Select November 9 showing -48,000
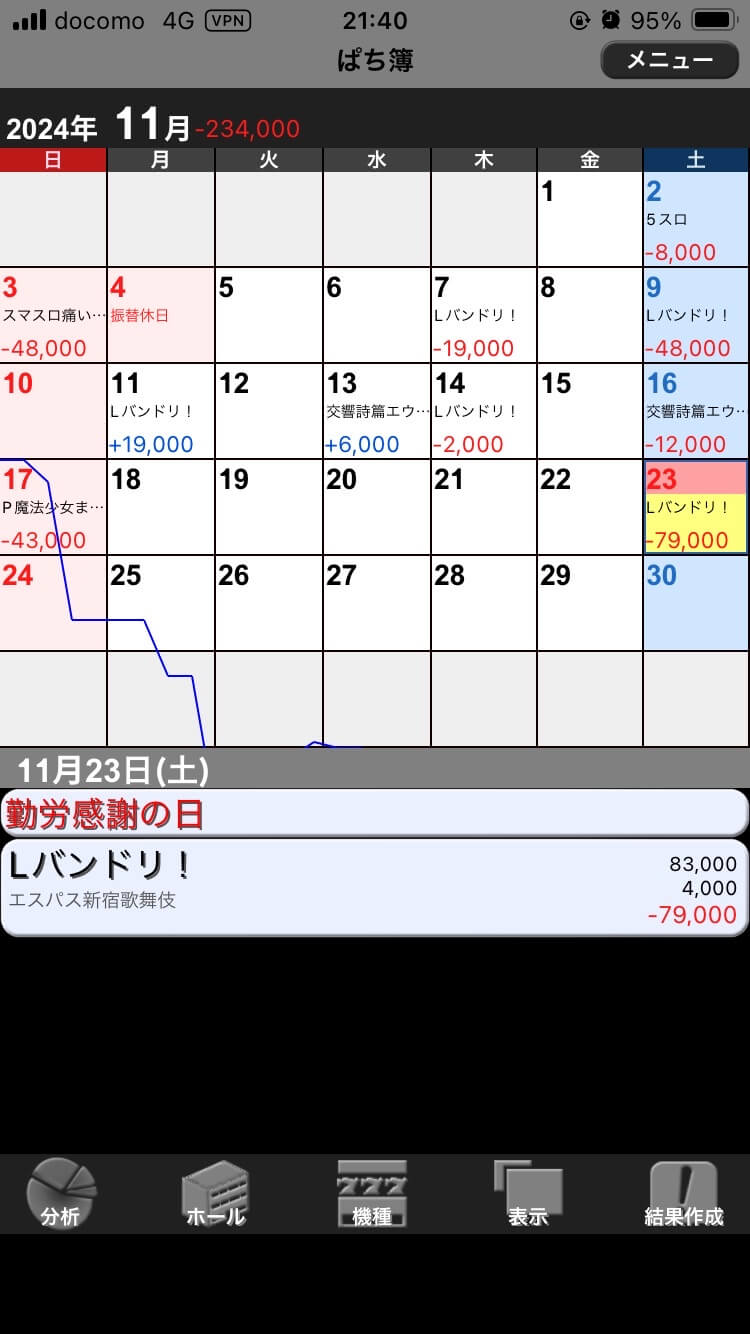 coord(695,315)
